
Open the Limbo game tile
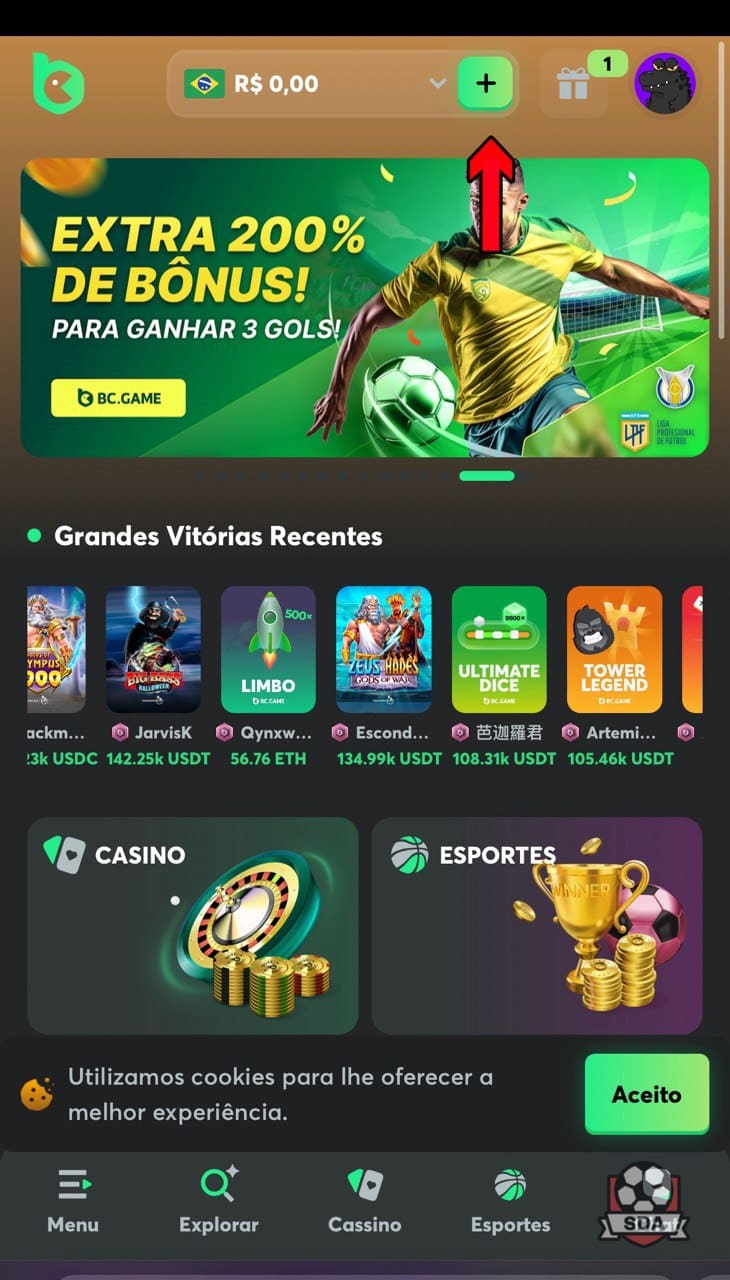coord(268,648)
